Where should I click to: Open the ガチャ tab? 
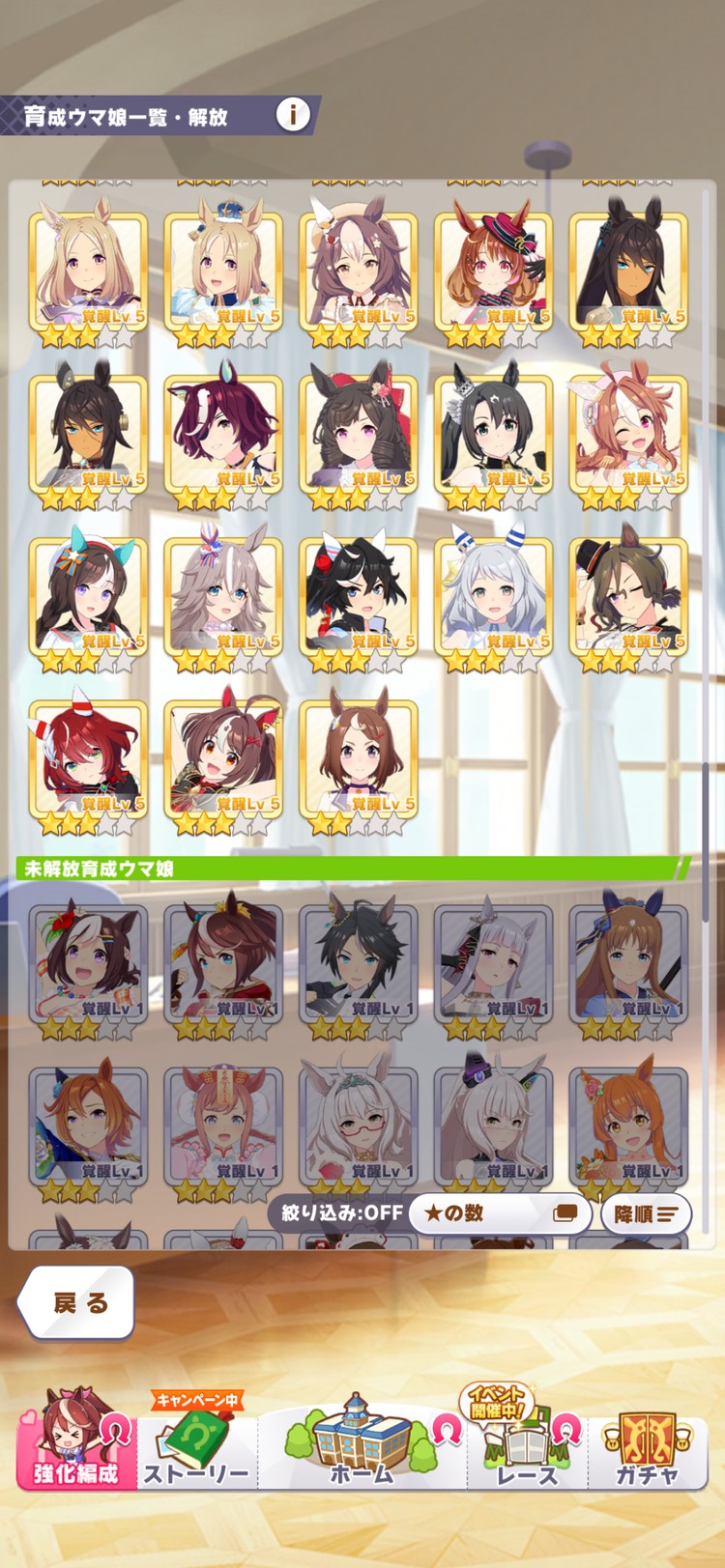pyautogui.click(x=647, y=1442)
